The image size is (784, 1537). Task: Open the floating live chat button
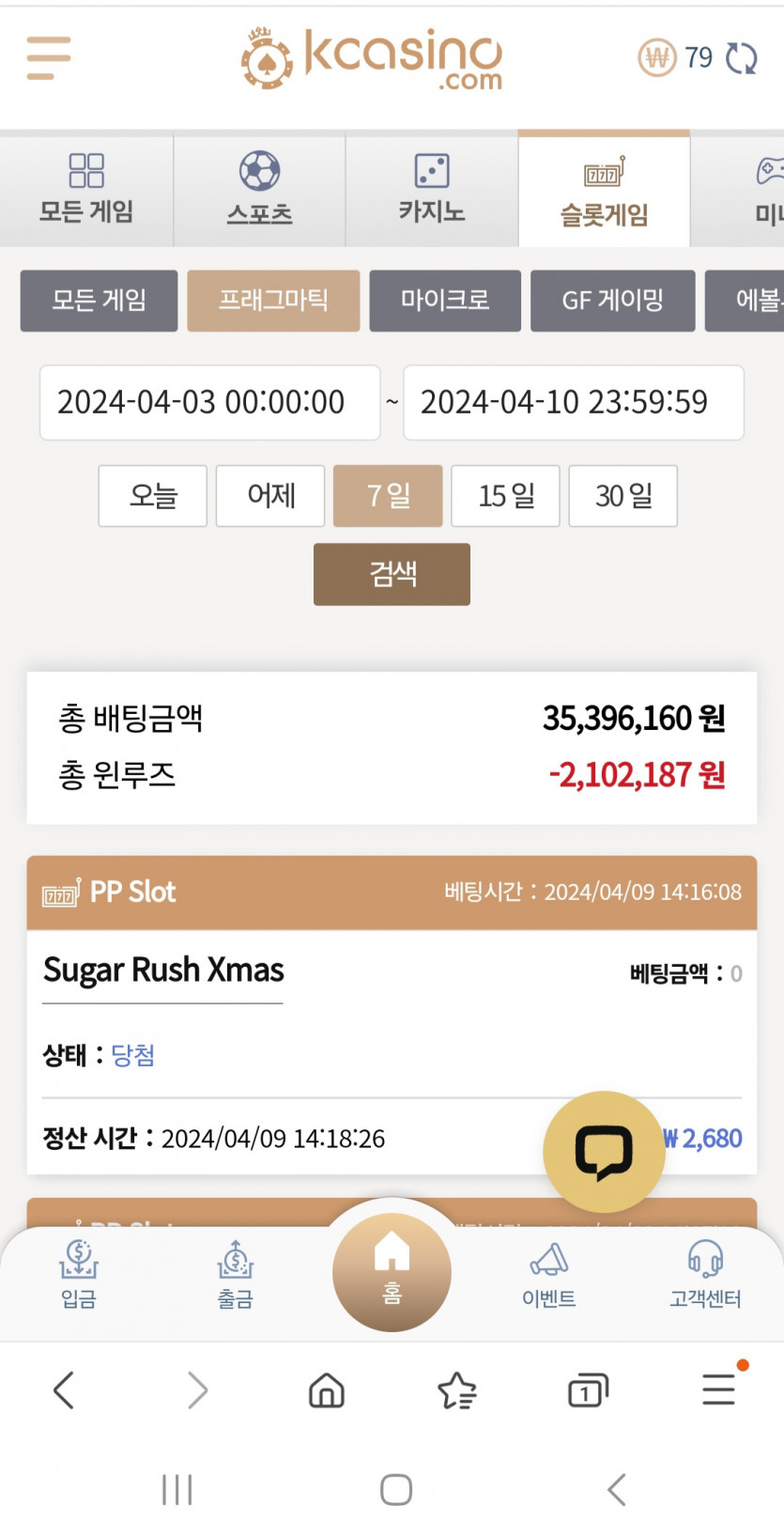(604, 1151)
